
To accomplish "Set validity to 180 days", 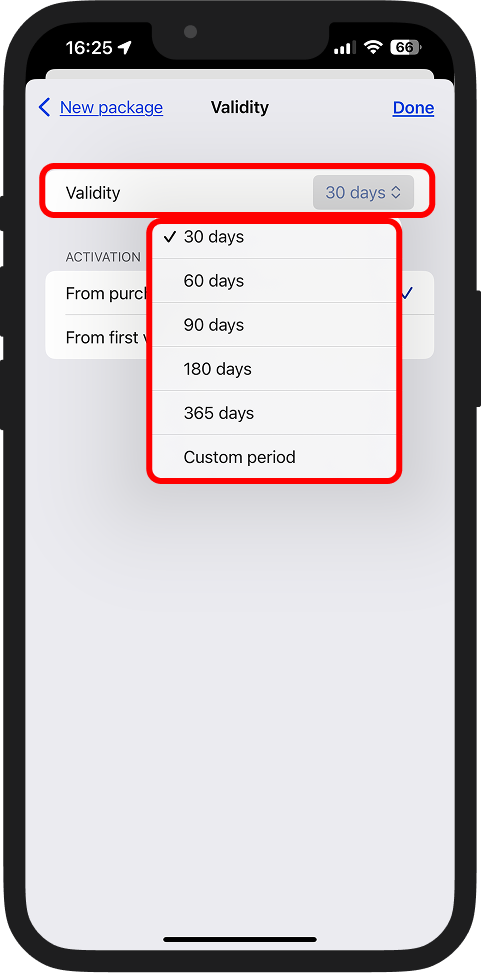I will (274, 369).
